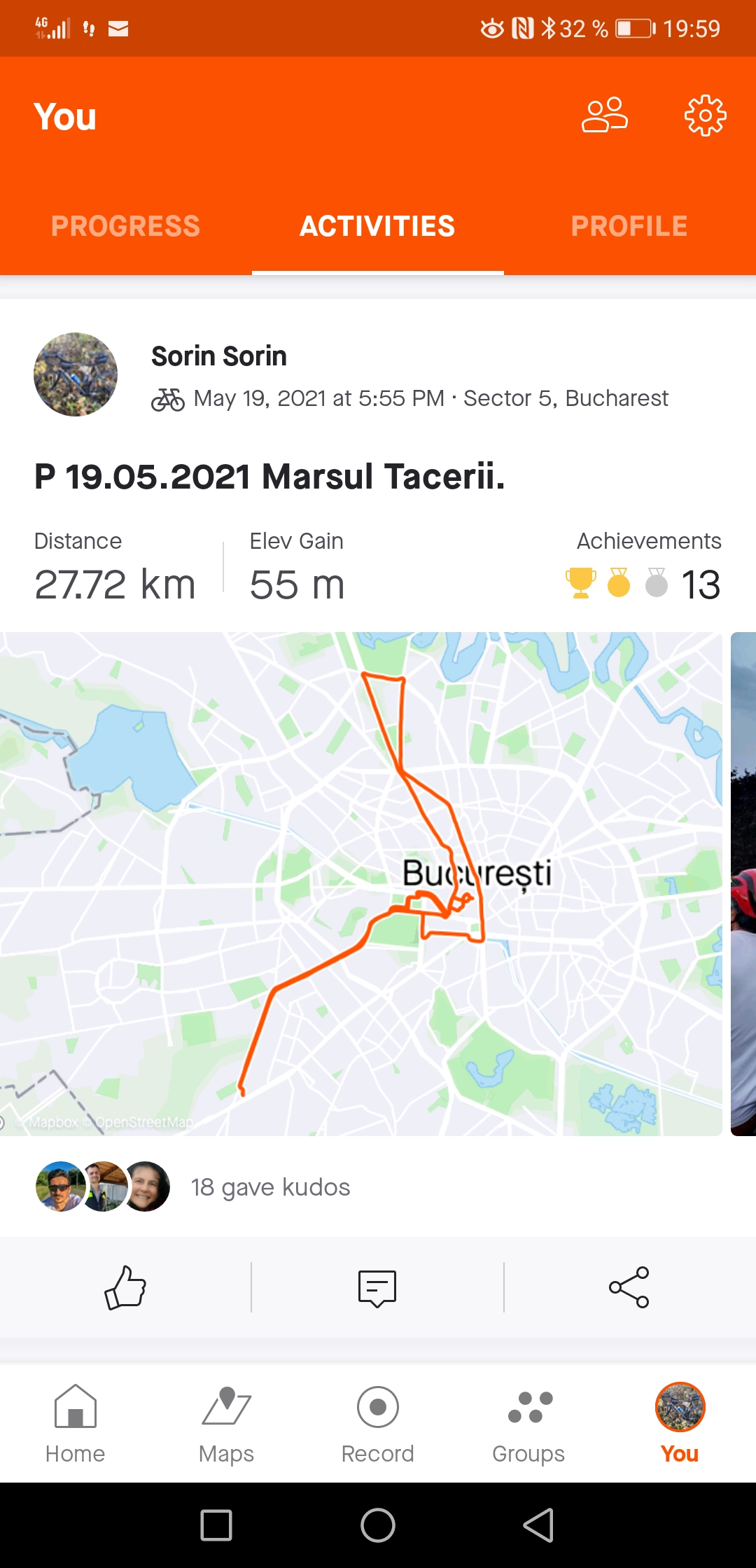756x1568 pixels.
Task: Open the find friends icon
Action: [x=604, y=115]
